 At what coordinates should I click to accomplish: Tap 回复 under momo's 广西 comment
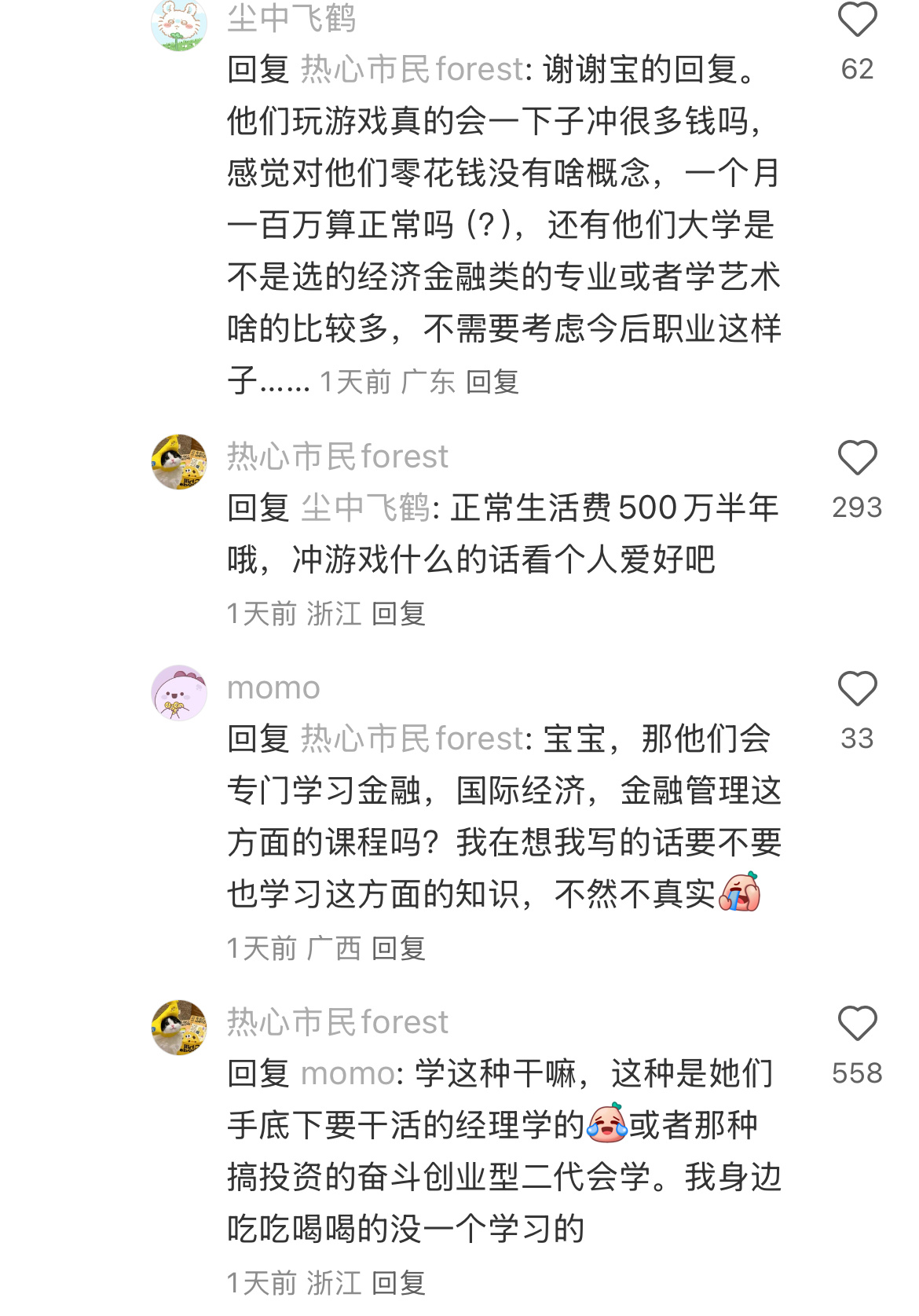(x=398, y=948)
